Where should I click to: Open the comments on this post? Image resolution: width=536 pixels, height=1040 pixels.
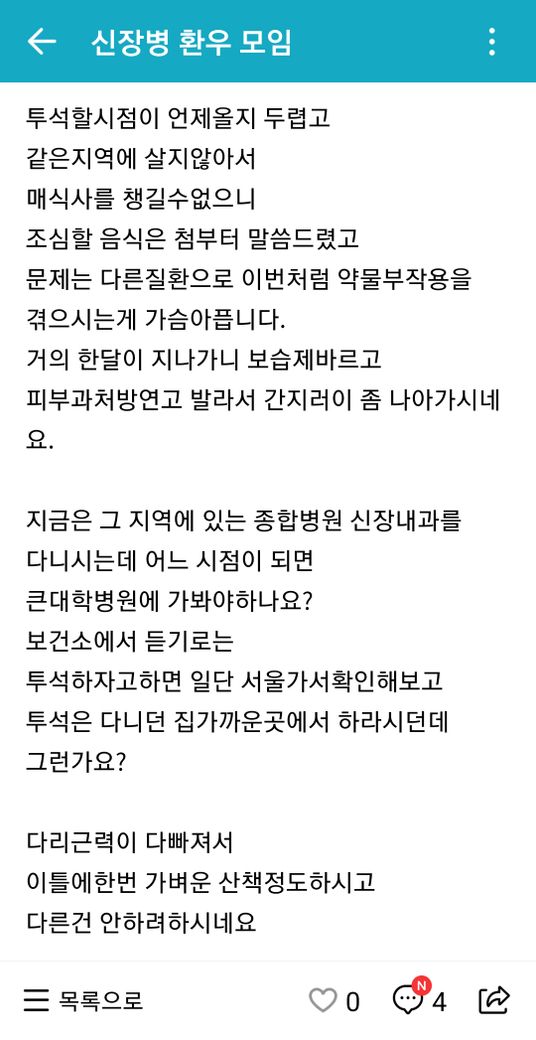click(409, 998)
